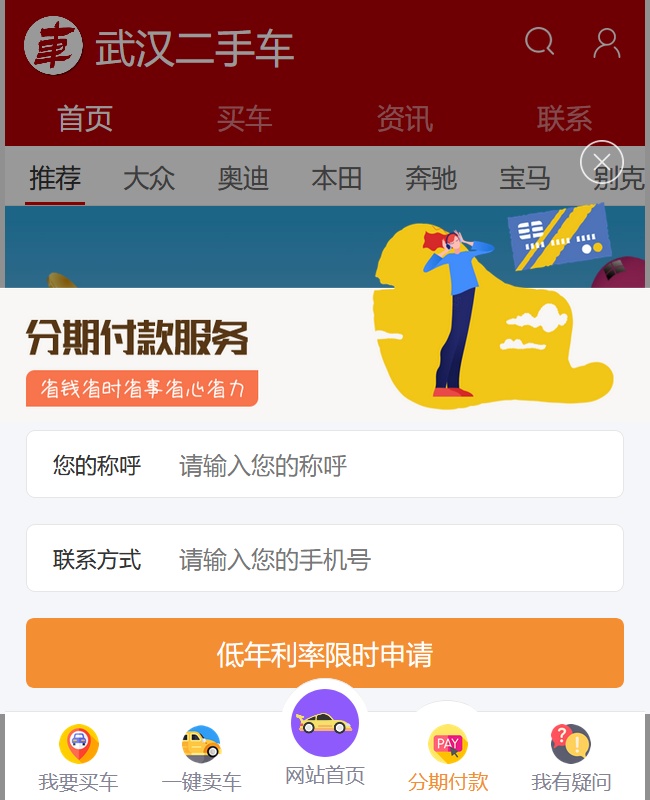
Task: Go to 网站首页 from the bottom bar
Action: tap(325, 740)
